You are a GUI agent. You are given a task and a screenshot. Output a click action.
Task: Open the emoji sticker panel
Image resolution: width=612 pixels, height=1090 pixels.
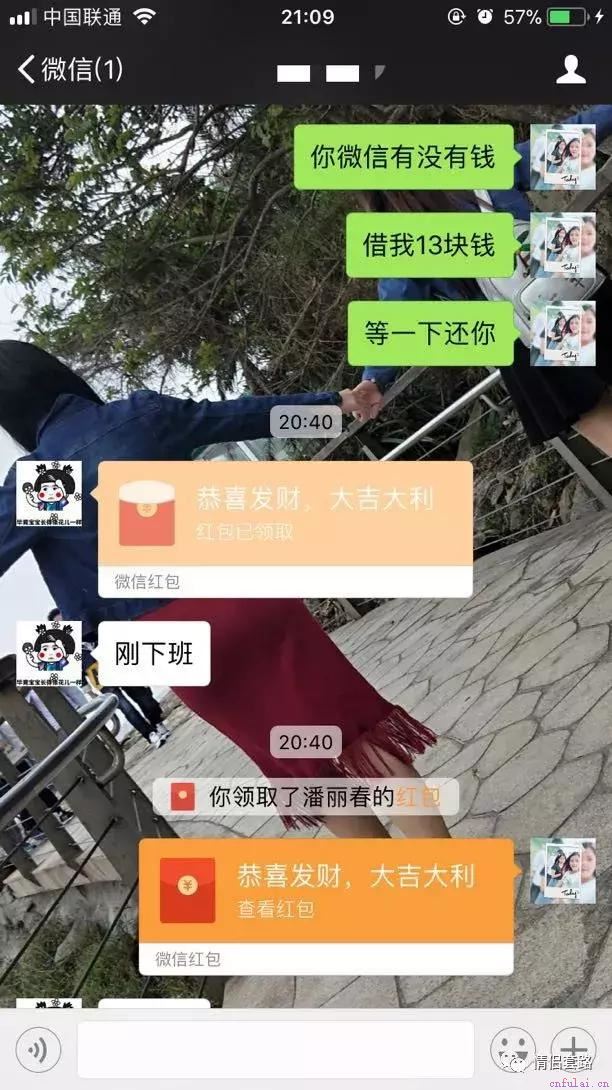tap(513, 1049)
